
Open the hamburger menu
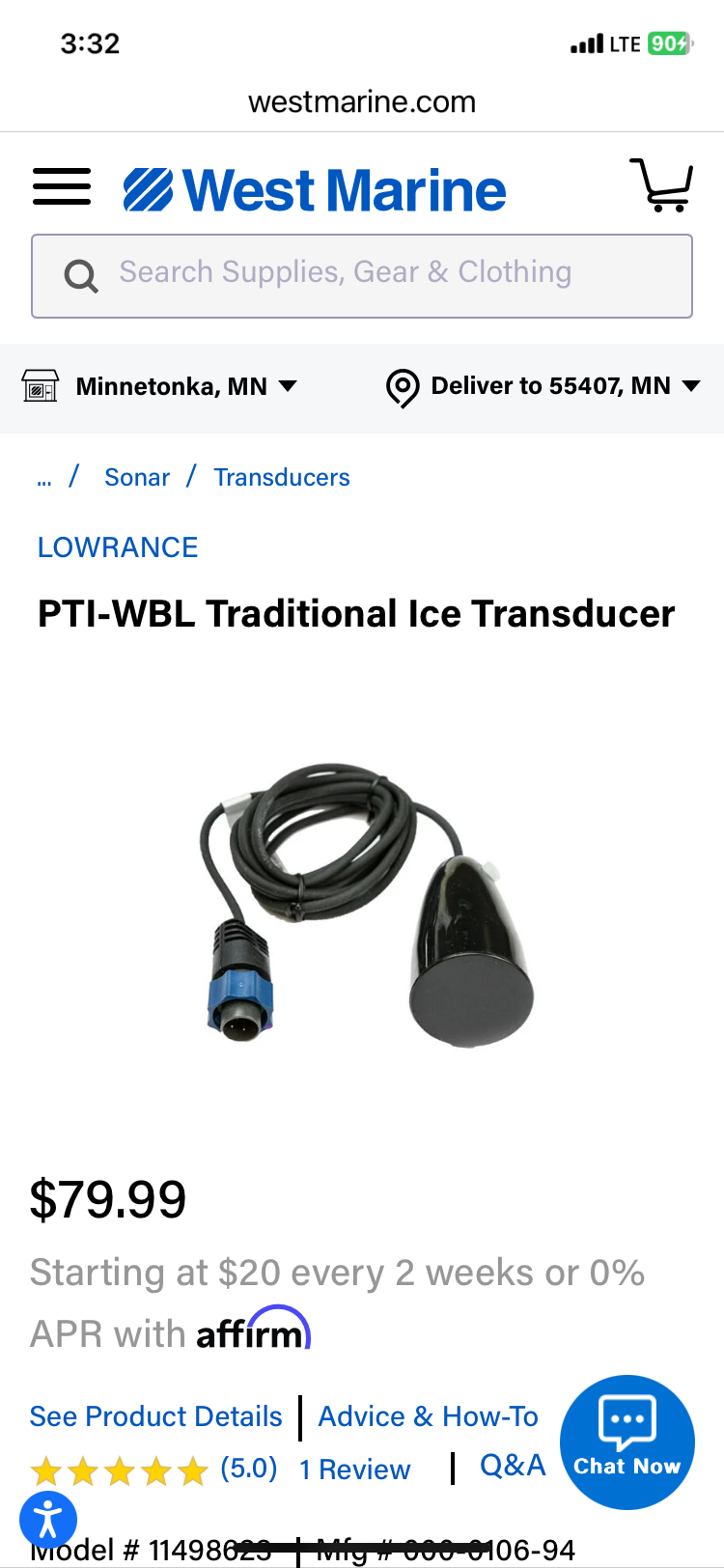coord(62,186)
